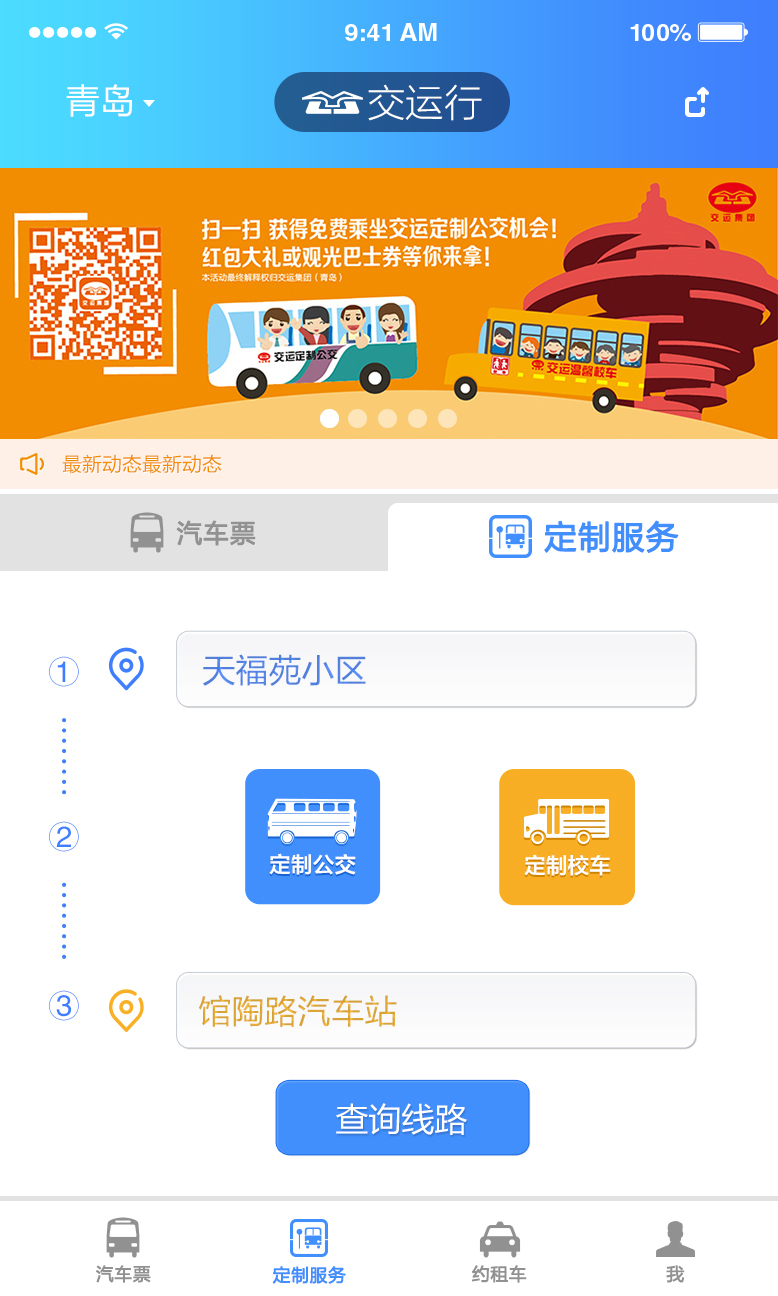The height and width of the screenshot is (1296, 778).
Task: Click the 交运行 logo in the title bar
Action: coord(392,101)
